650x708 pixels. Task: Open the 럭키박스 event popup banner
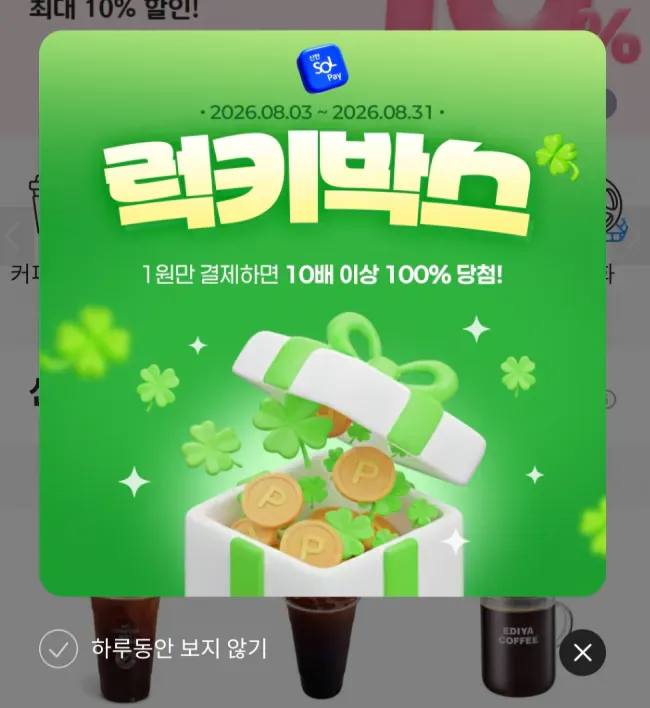coord(322,313)
